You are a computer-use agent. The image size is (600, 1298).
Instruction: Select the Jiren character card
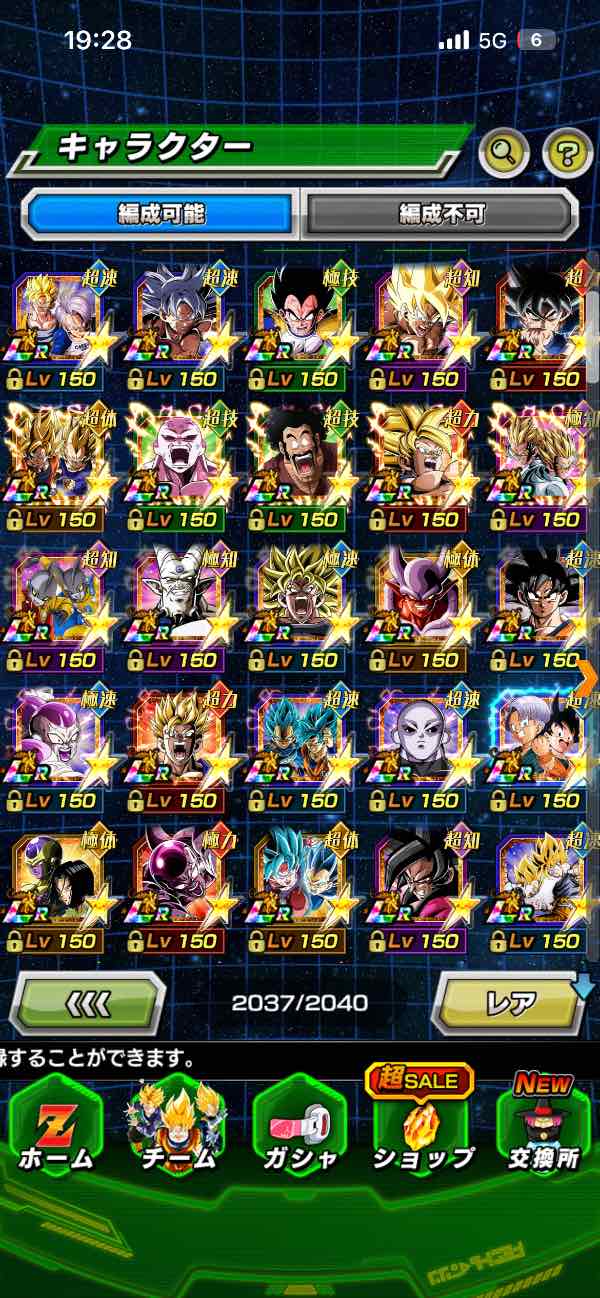(x=419, y=738)
